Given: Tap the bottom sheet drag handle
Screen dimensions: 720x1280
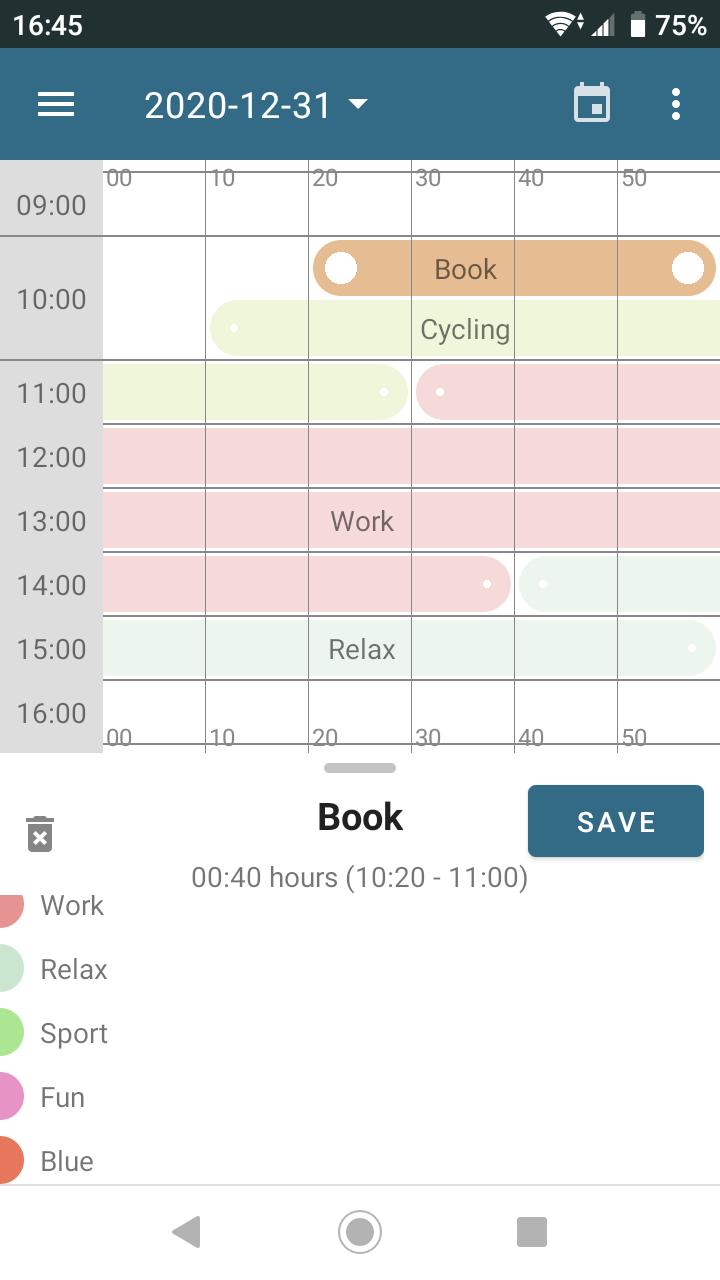Looking at the screenshot, I should (360, 768).
